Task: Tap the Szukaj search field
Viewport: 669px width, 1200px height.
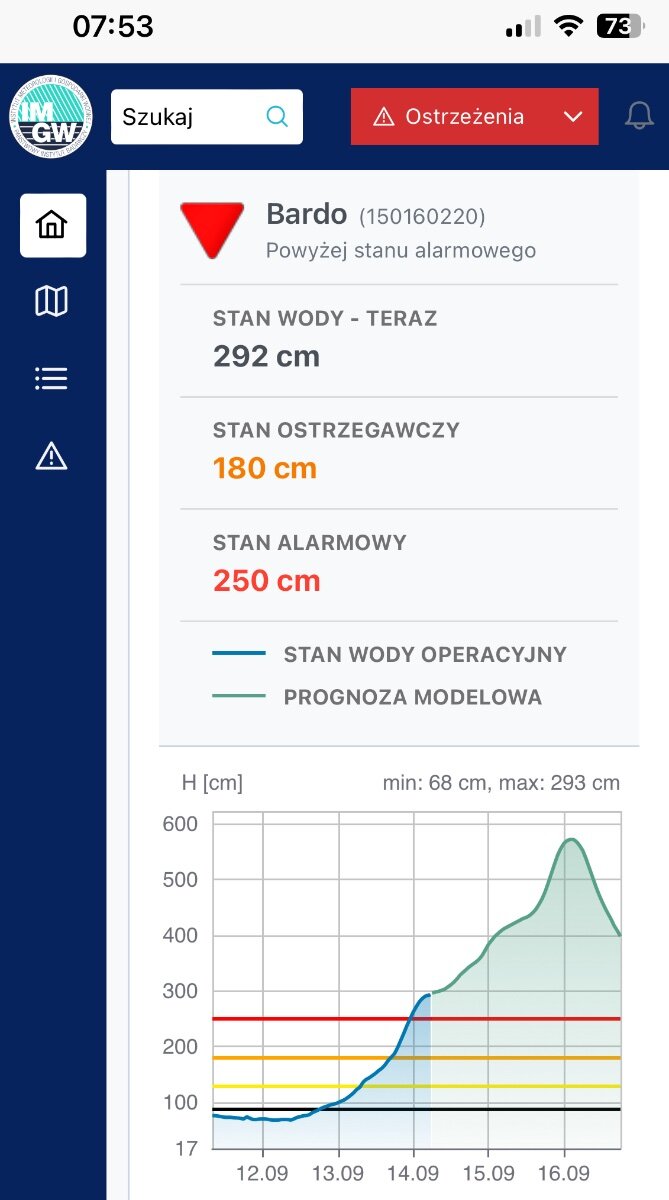Action: [190, 117]
